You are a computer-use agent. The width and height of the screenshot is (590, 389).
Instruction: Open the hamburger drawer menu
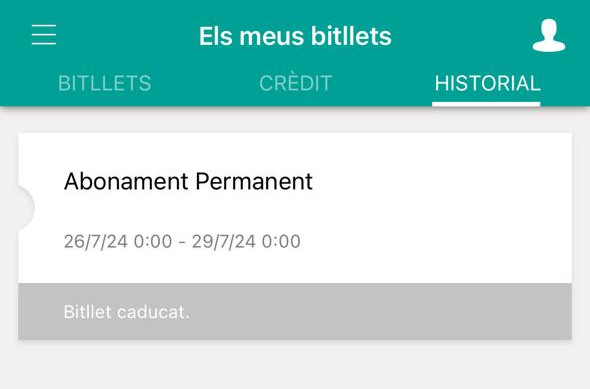point(44,35)
